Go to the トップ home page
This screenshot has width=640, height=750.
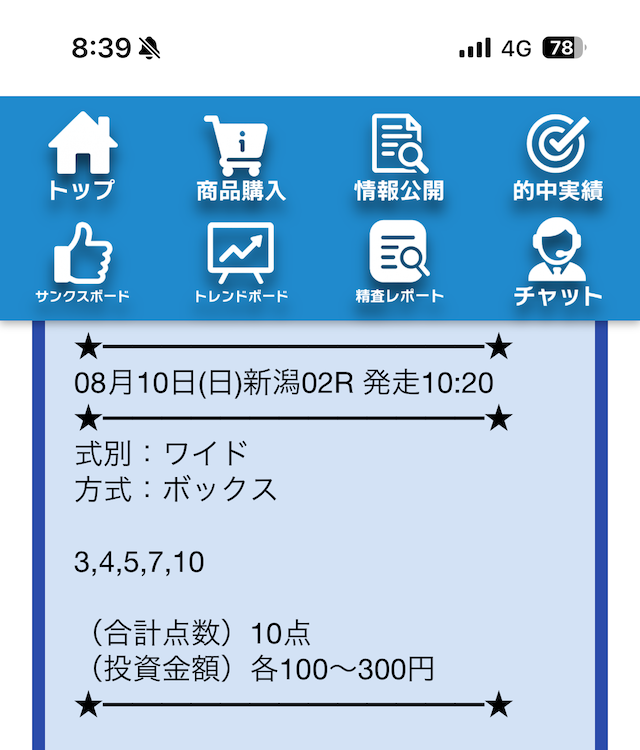pyautogui.click(x=82, y=157)
